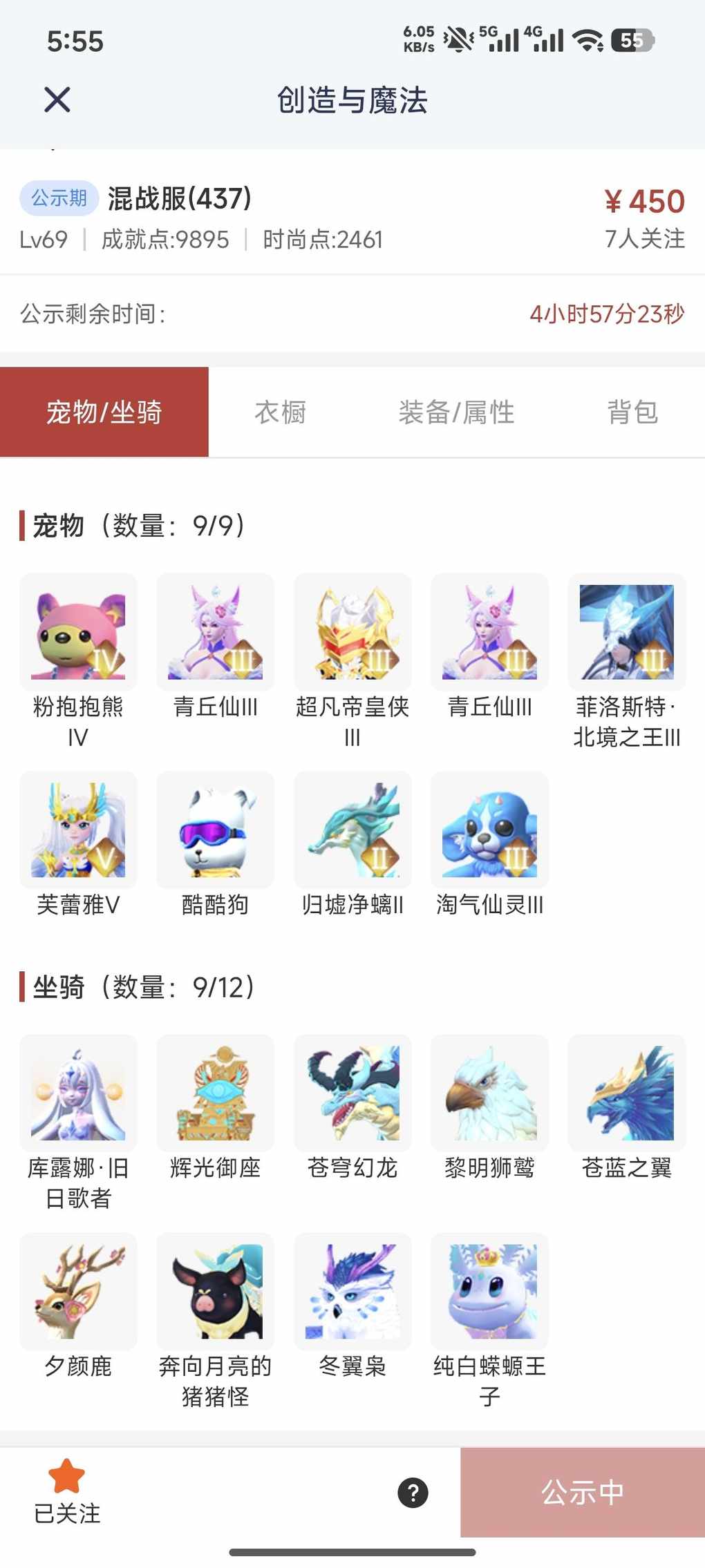
Task: Show details for 菲洛斯特·北境之王III
Action: (x=626, y=632)
